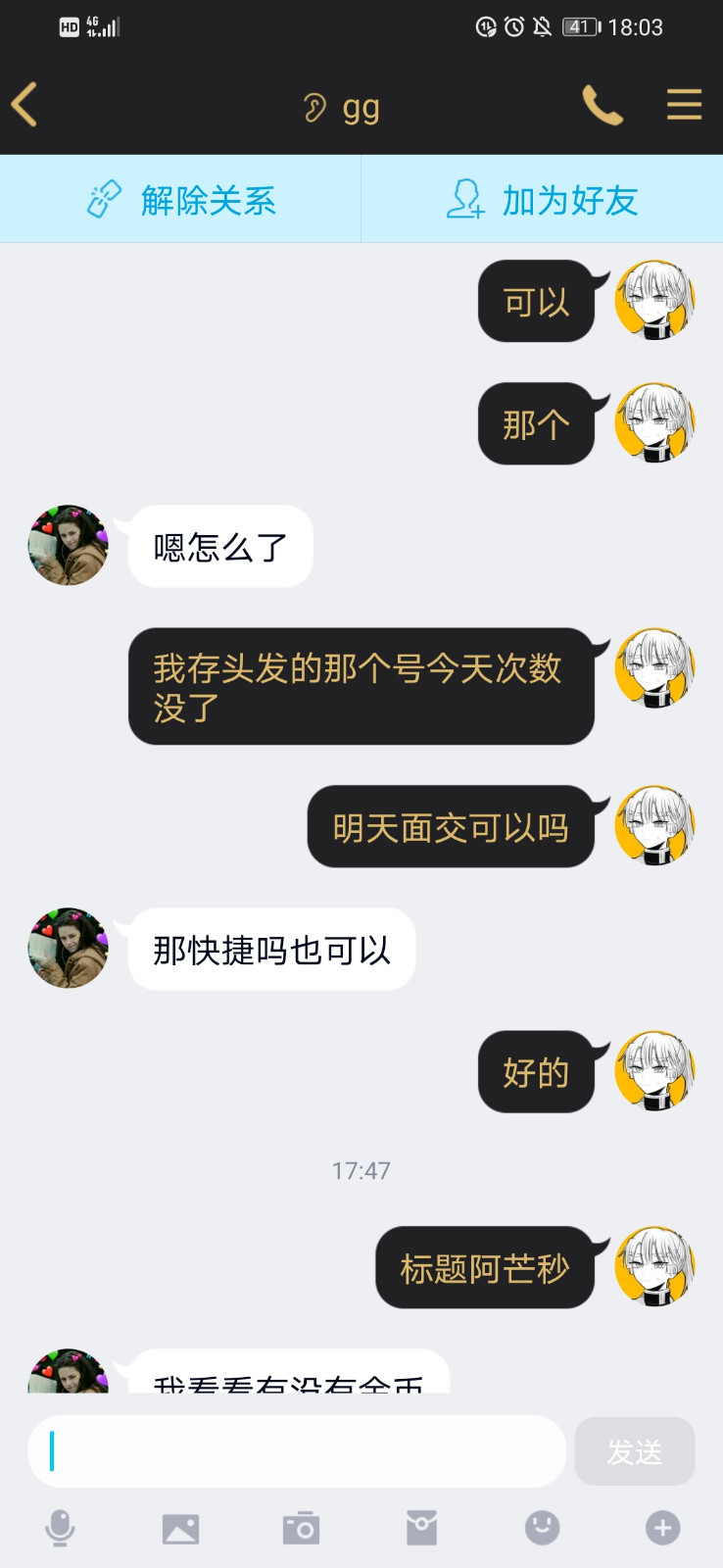Open the emoji panel
Image resolution: width=723 pixels, height=1568 pixels.
coord(542,1528)
